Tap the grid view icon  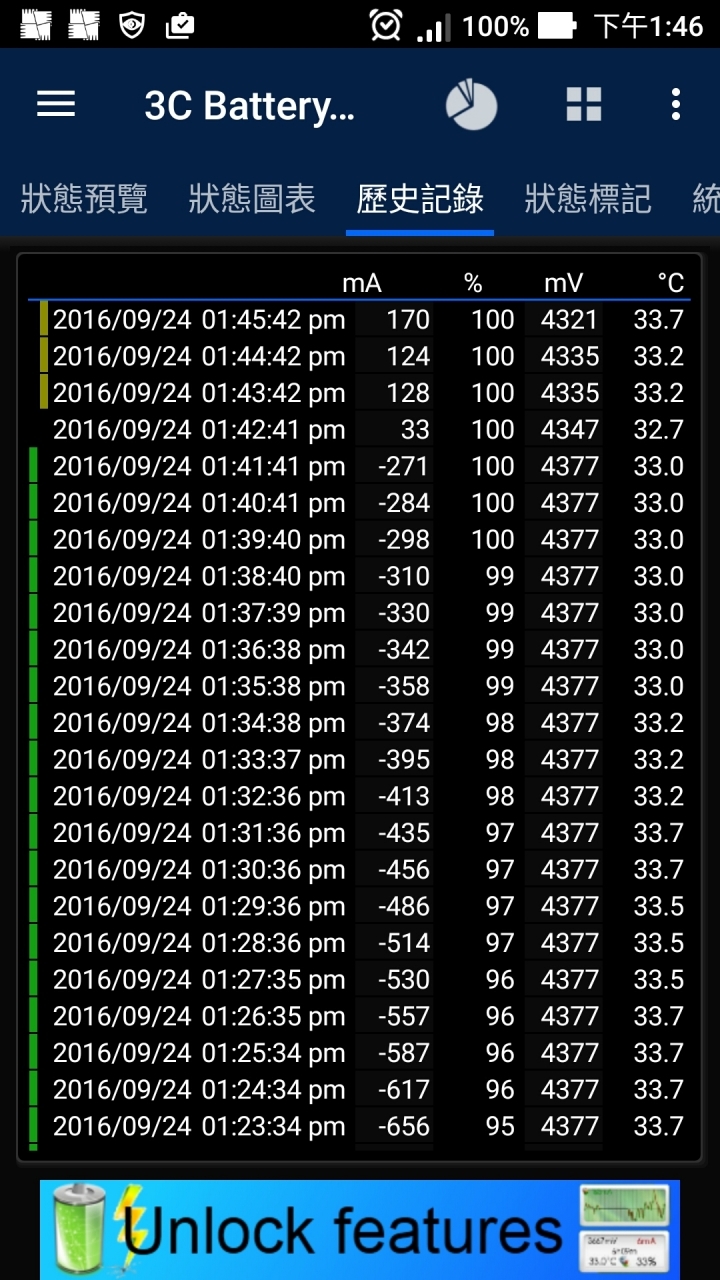pyautogui.click(x=584, y=104)
